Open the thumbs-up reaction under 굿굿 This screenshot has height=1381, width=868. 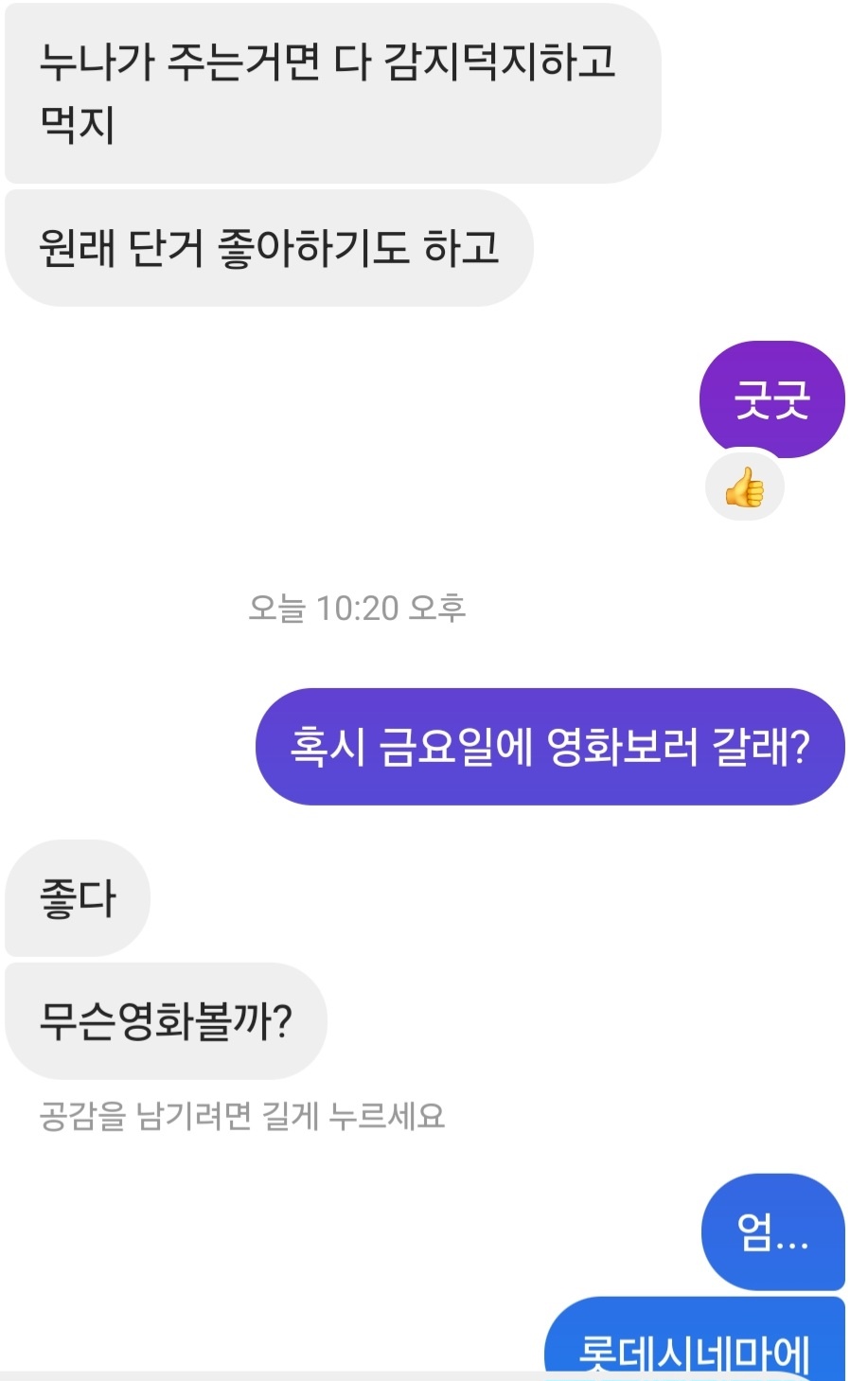pos(745,489)
